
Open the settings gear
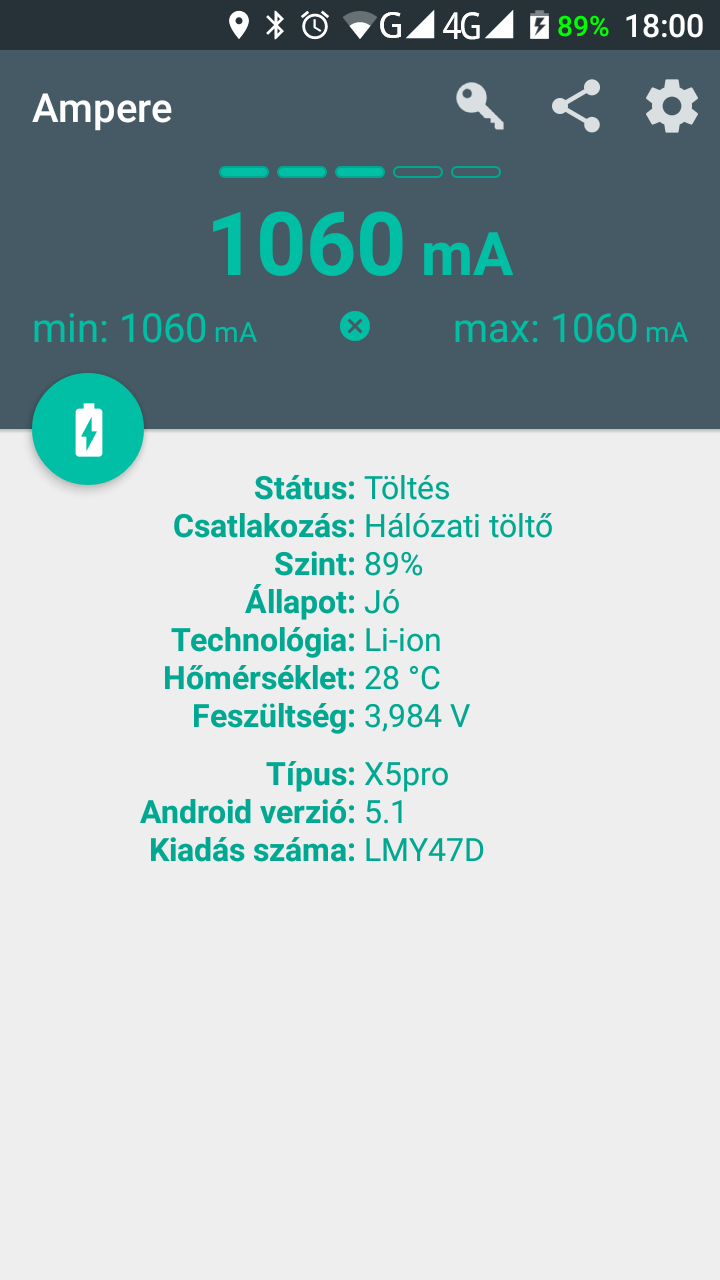tap(671, 106)
